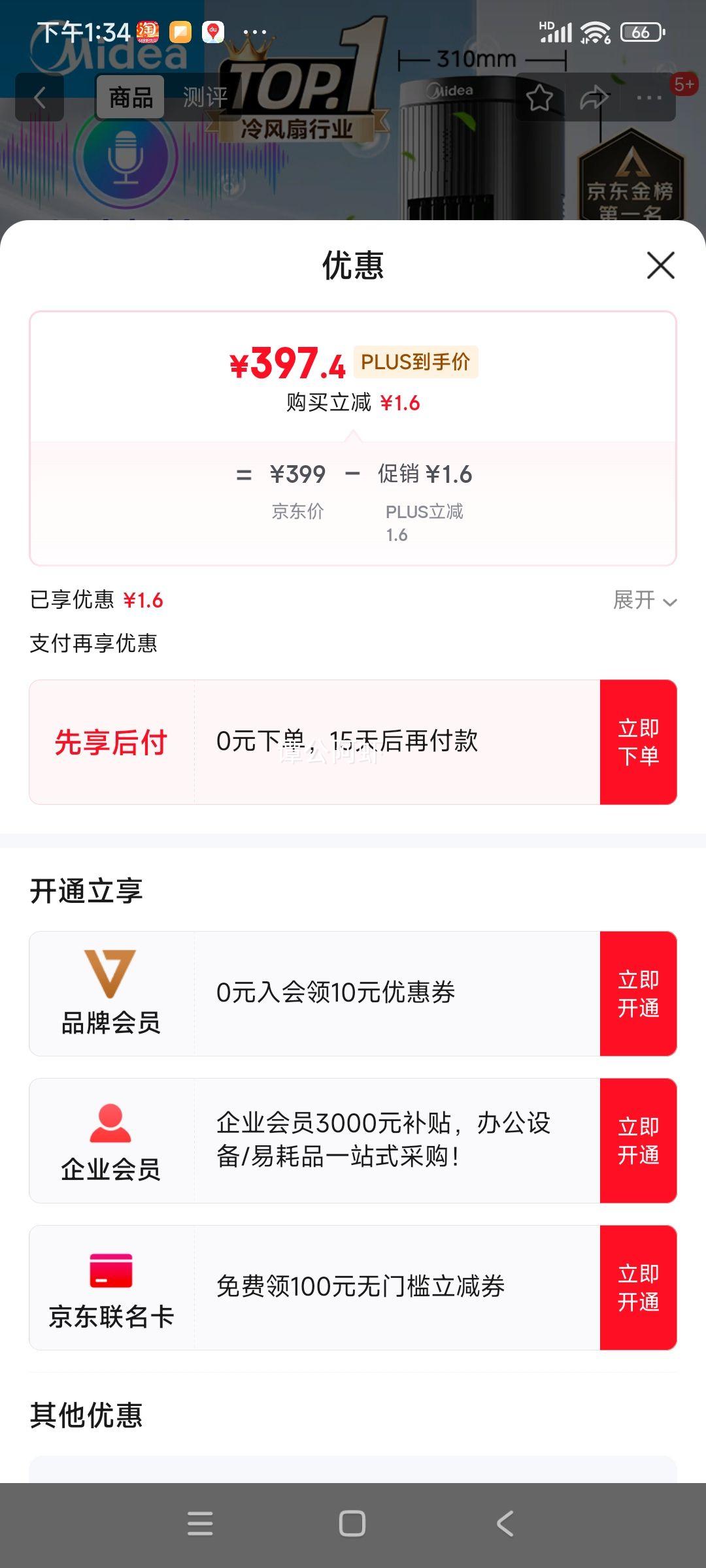Tap 立即下单 for 先享后付

point(638,742)
